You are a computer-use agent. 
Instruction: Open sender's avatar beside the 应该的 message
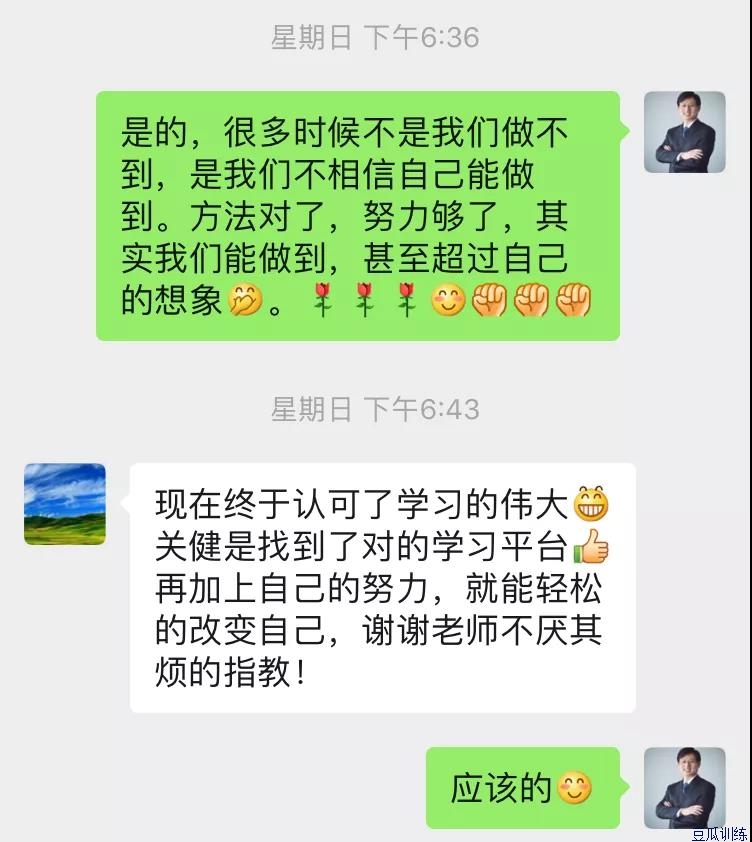pyautogui.click(x=684, y=787)
